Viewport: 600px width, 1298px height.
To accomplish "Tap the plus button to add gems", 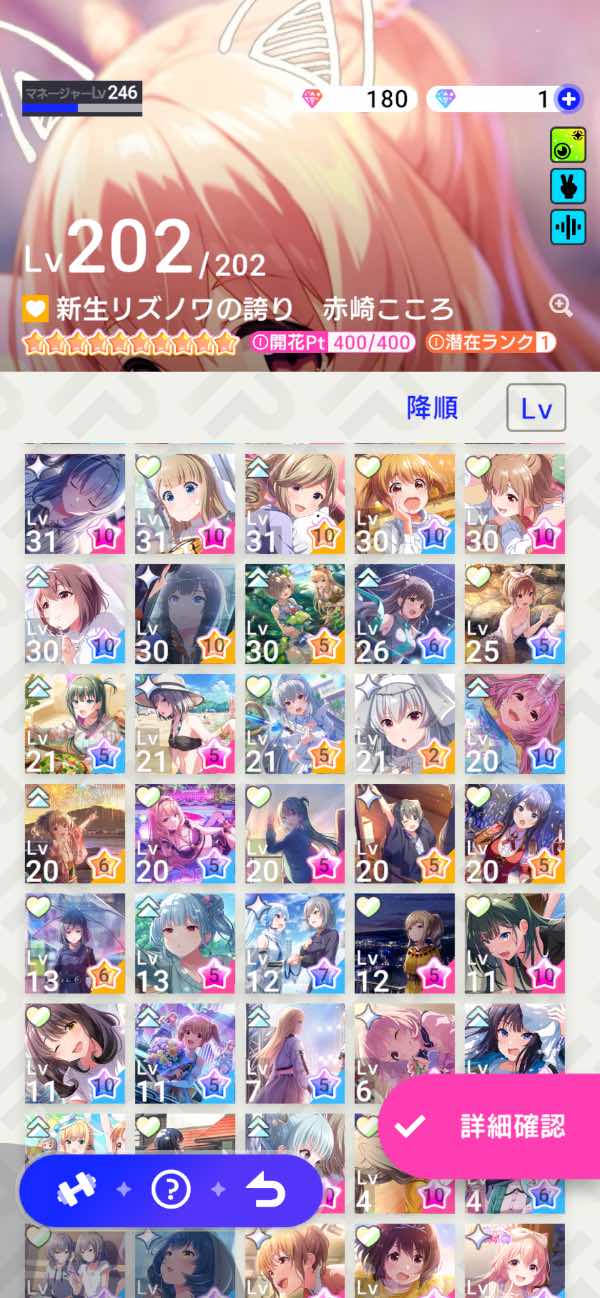I will pyautogui.click(x=568, y=98).
